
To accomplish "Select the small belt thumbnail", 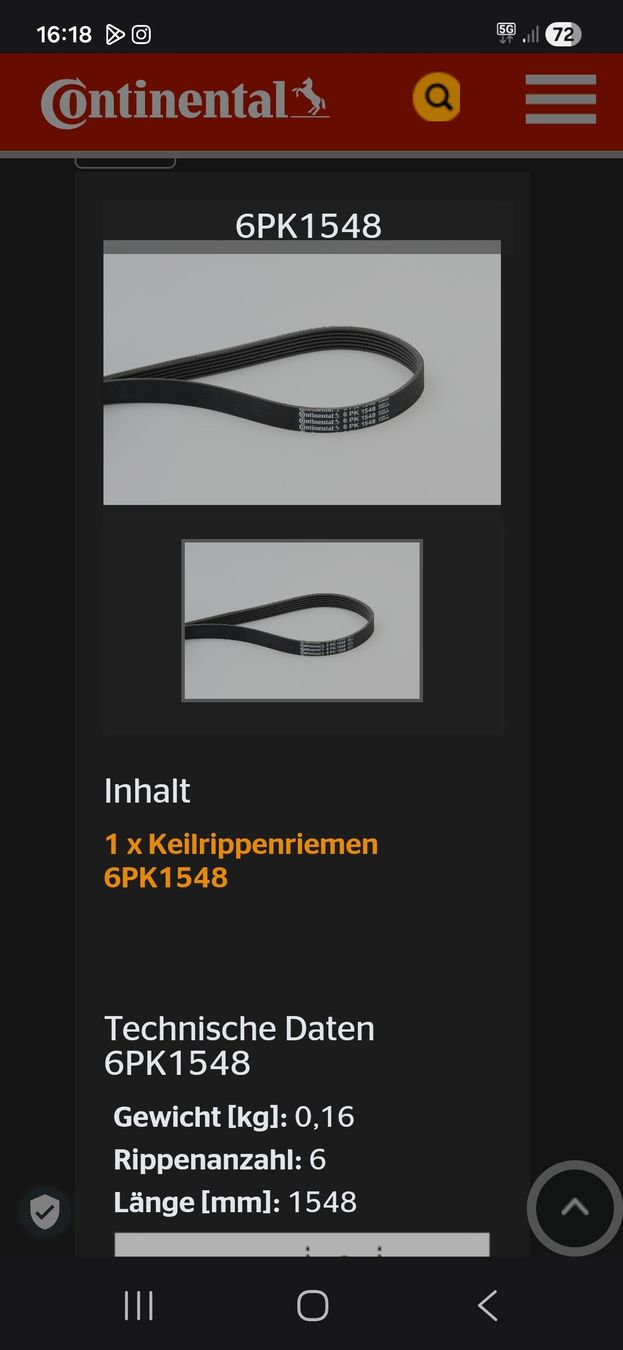I will click(302, 621).
